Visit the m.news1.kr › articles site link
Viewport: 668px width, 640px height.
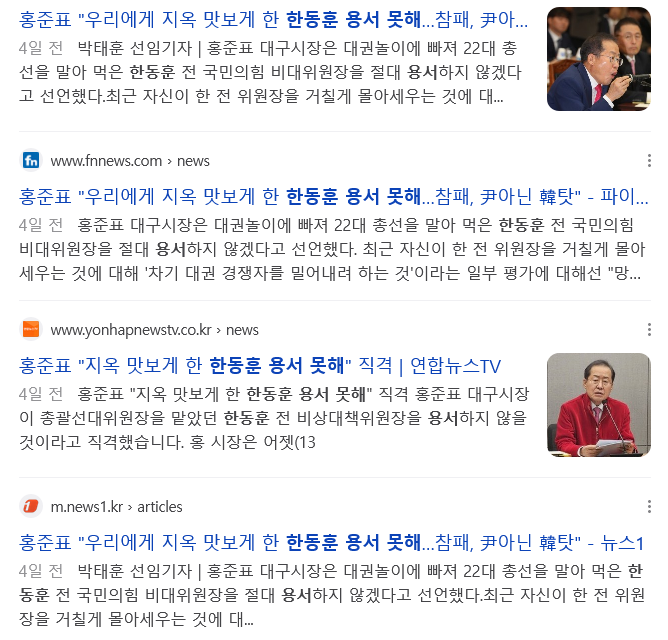[116, 506]
